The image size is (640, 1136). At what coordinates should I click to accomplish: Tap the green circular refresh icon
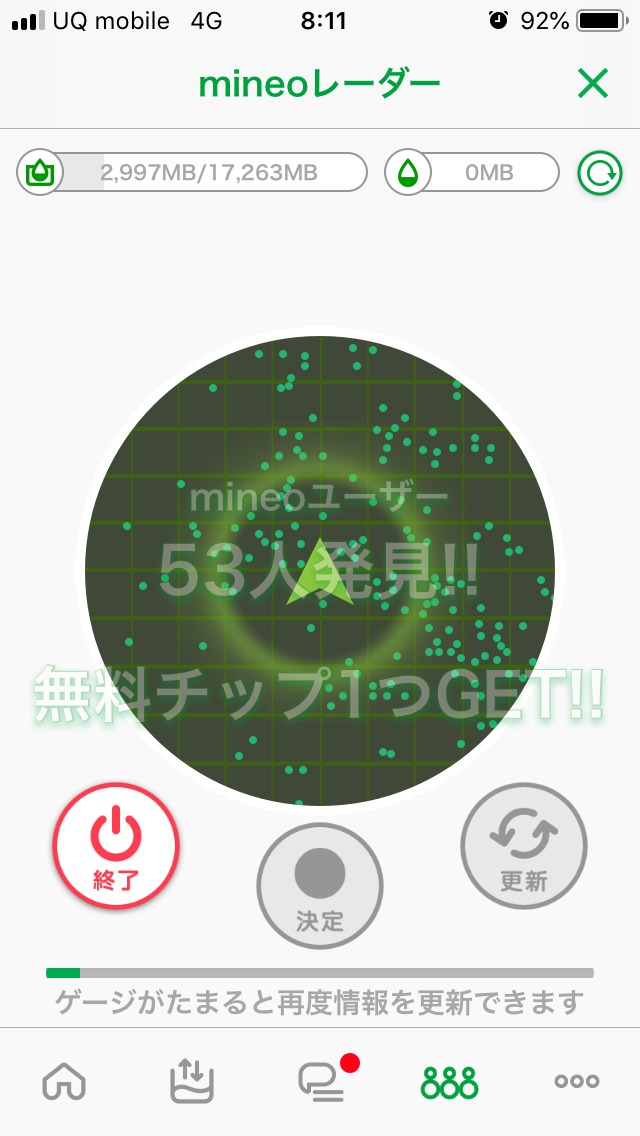tap(600, 173)
